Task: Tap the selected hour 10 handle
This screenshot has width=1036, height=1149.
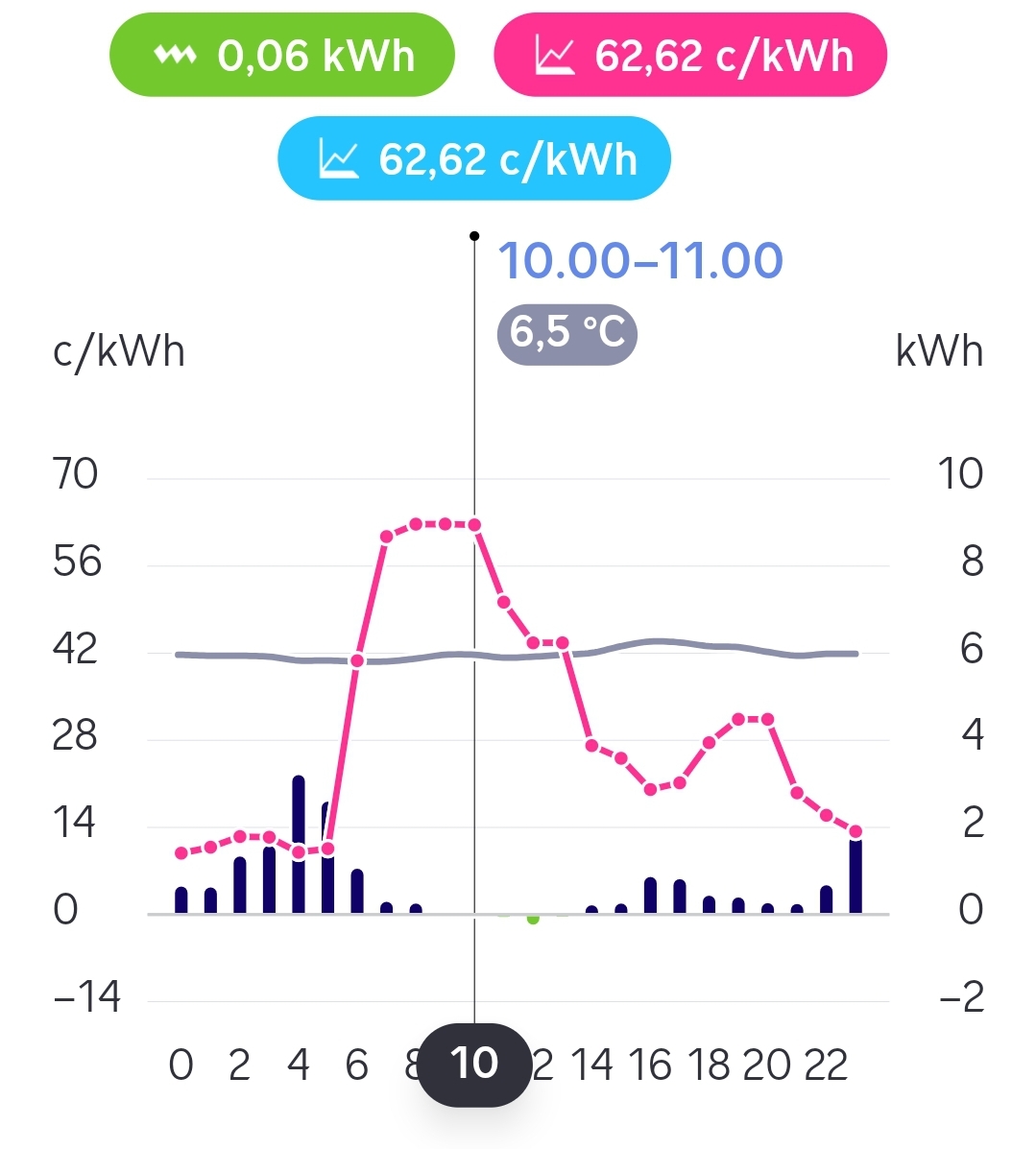Action: (474, 1064)
